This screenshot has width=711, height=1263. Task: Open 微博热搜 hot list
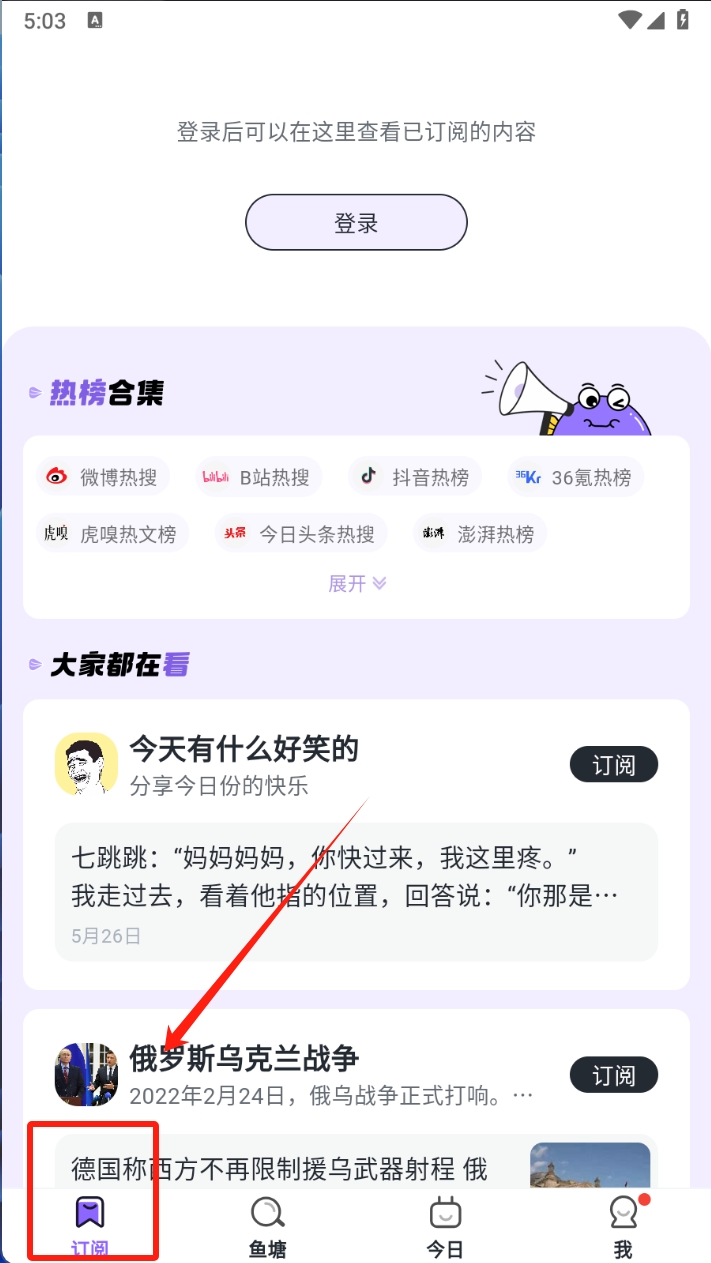click(x=103, y=477)
